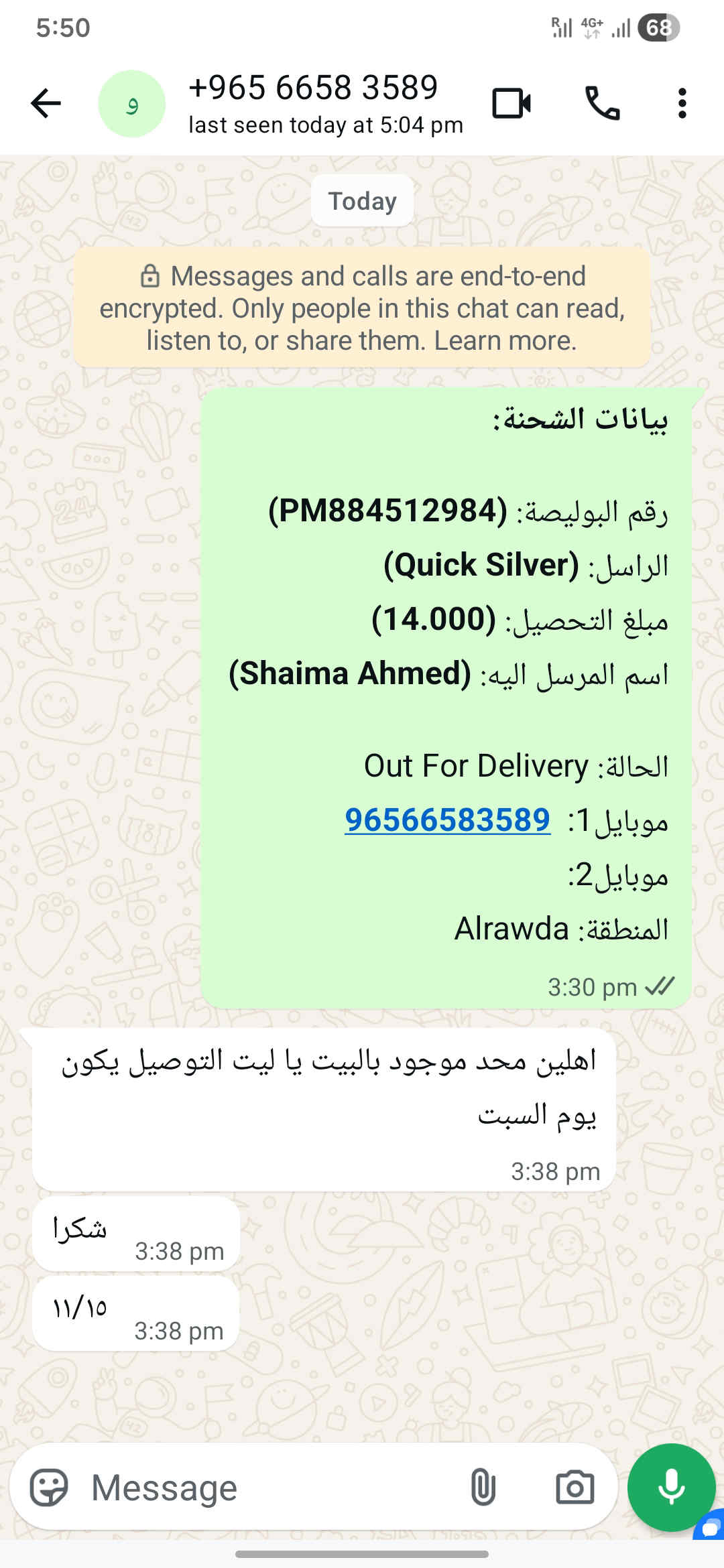Focus the Message text field
The width and height of the screenshot is (724, 1568).
[x=268, y=1488]
